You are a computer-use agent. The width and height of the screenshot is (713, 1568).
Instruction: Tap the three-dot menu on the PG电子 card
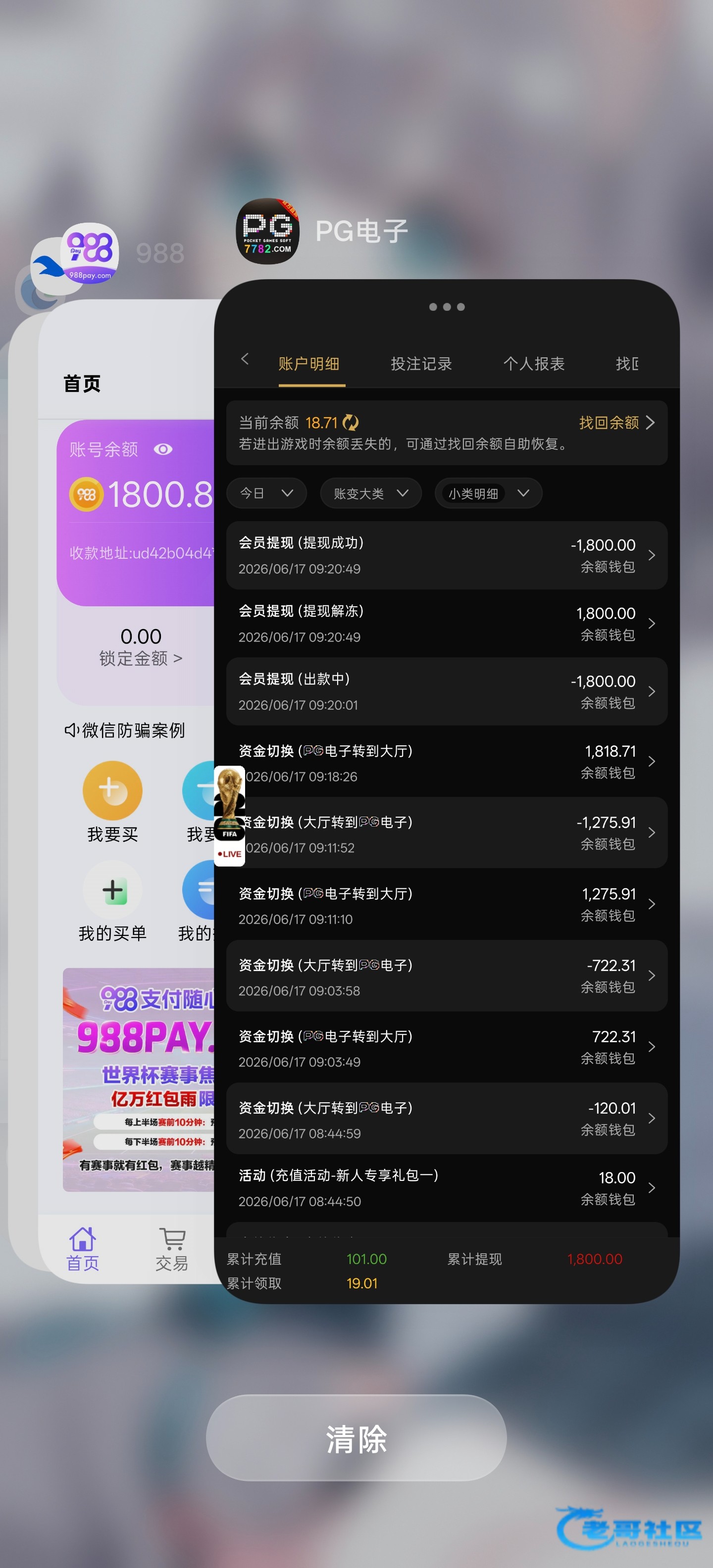(x=447, y=307)
